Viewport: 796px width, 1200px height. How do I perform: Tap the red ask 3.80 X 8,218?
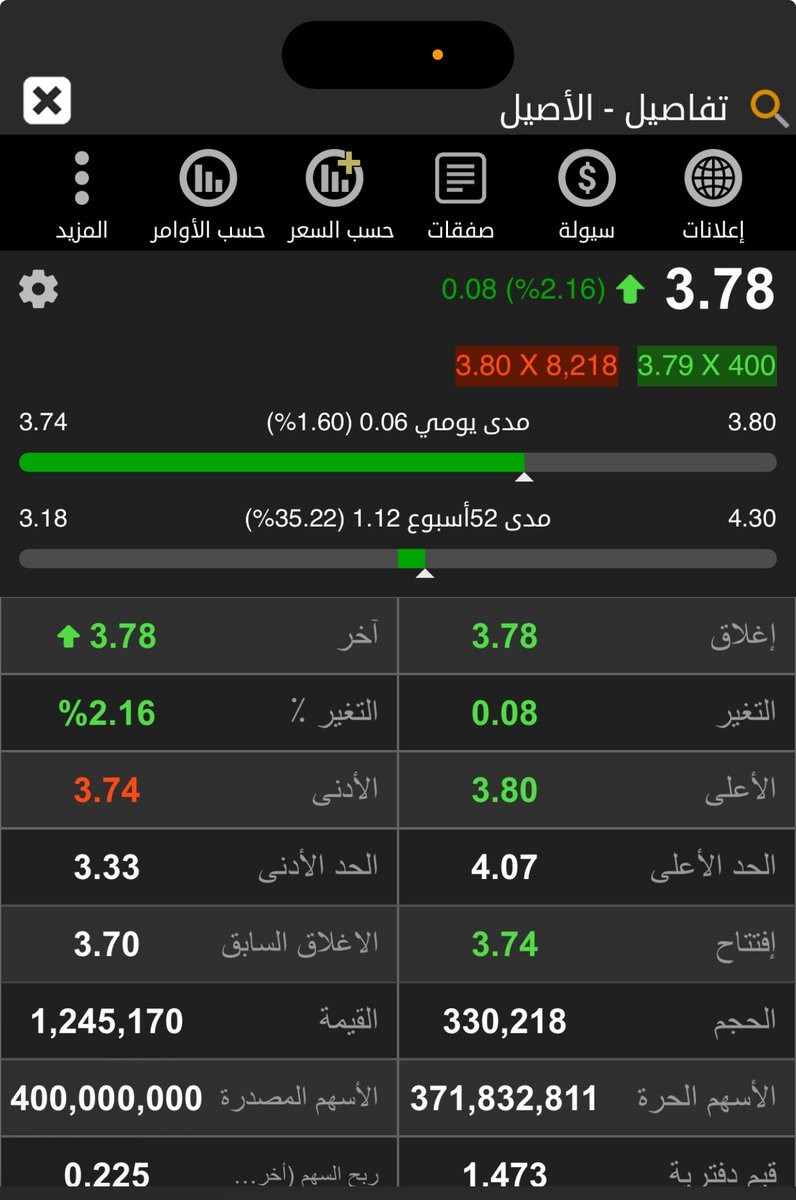pyautogui.click(x=536, y=366)
